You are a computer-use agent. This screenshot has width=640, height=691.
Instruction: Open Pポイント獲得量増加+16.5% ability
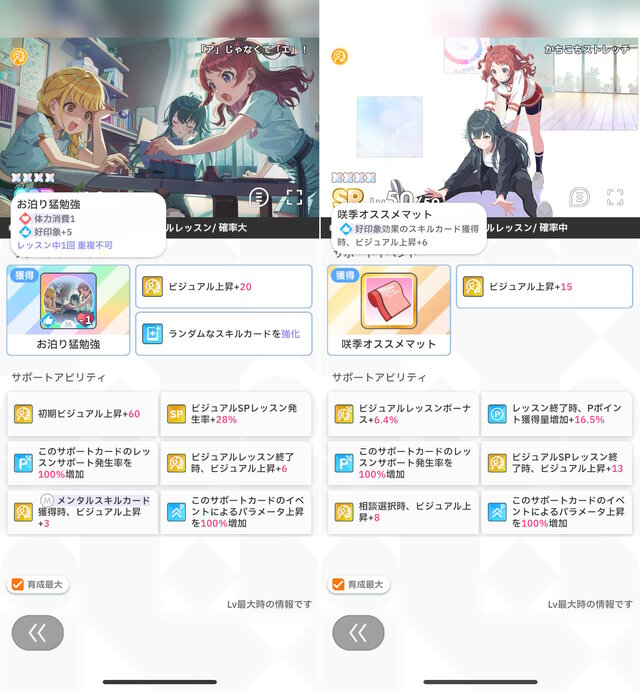pos(555,413)
